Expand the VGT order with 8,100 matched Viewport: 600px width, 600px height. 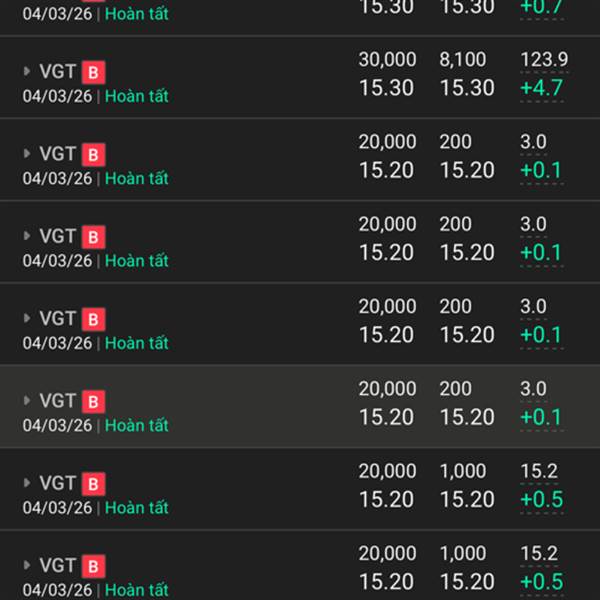[27, 72]
